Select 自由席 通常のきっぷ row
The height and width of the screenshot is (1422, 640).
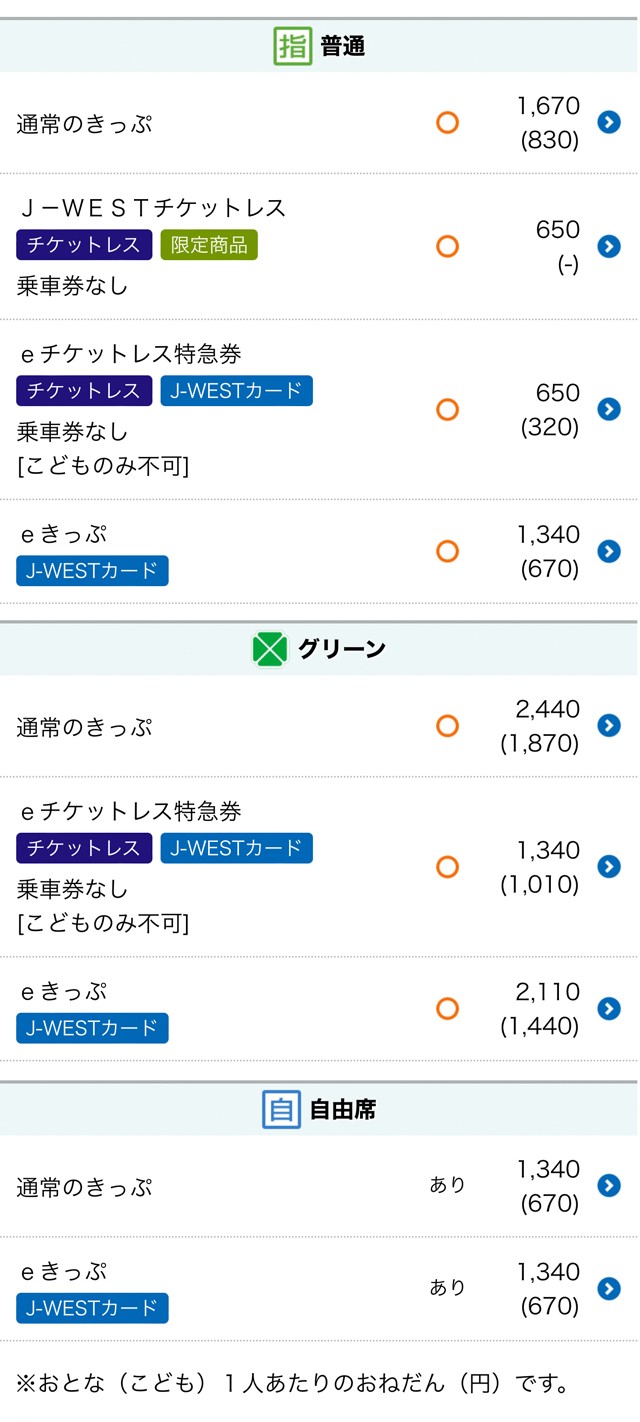pyautogui.click(x=320, y=1186)
